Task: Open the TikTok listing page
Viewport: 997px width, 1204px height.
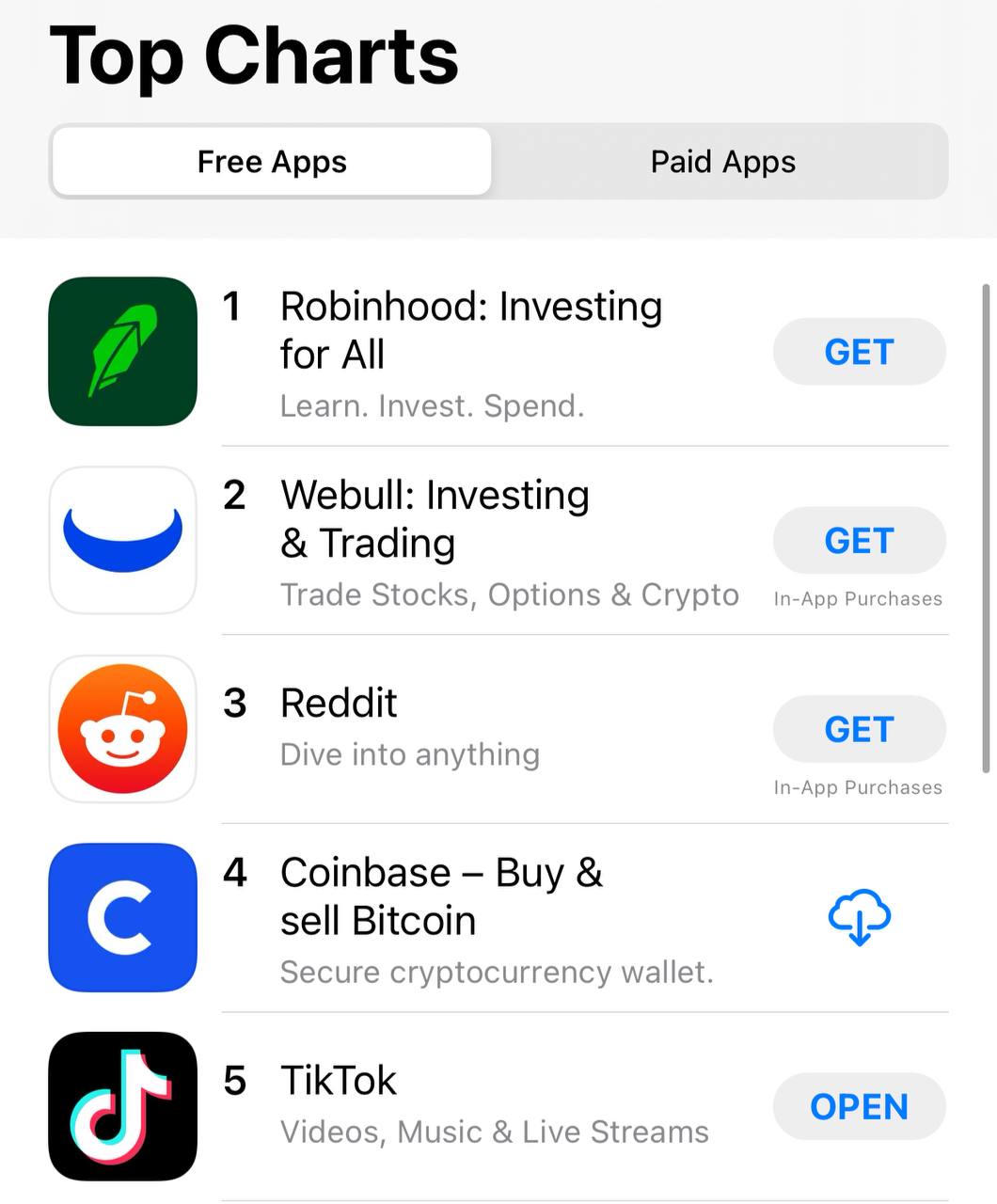Action: (x=339, y=1082)
